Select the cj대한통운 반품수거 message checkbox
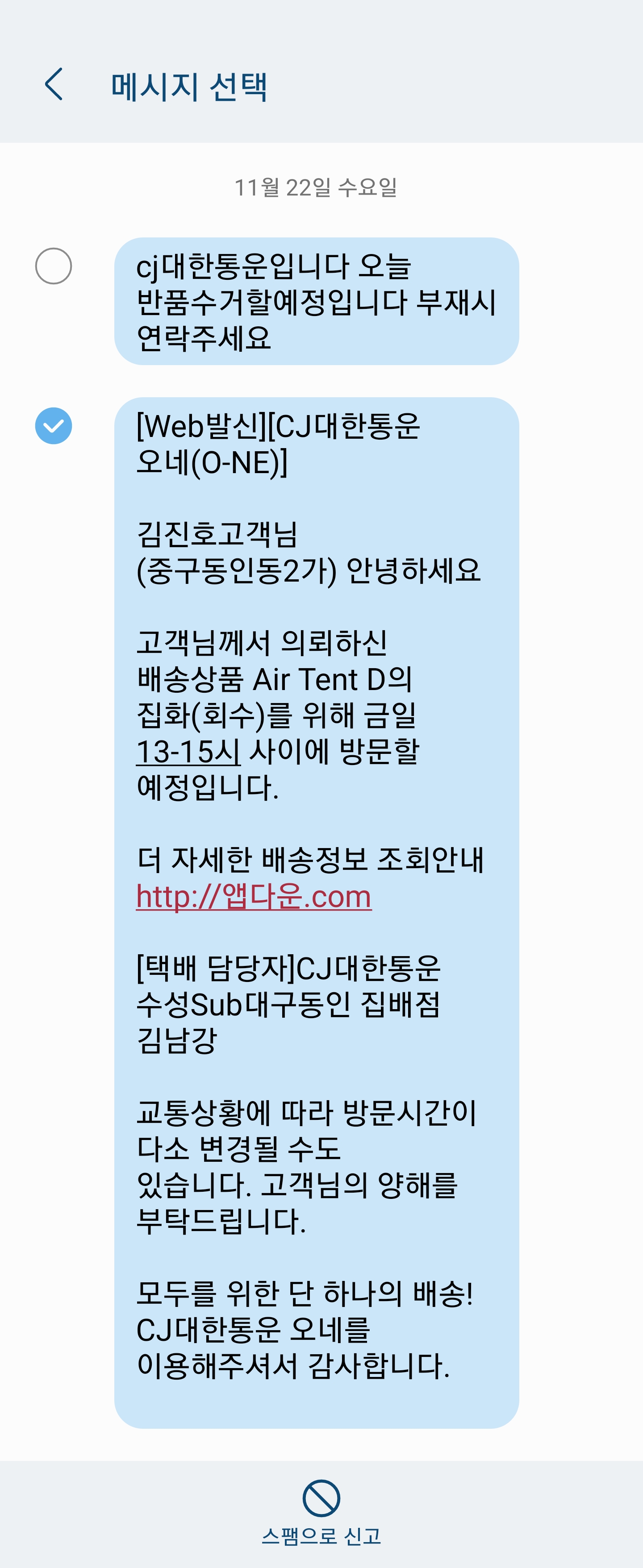This screenshot has height=1568, width=643. [x=54, y=266]
